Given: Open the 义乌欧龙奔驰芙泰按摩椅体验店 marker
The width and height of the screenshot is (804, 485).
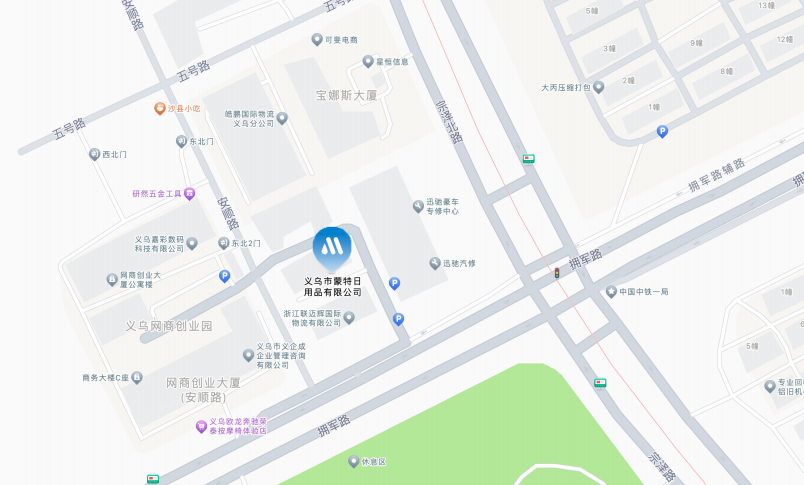Looking at the screenshot, I should tap(201, 427).
